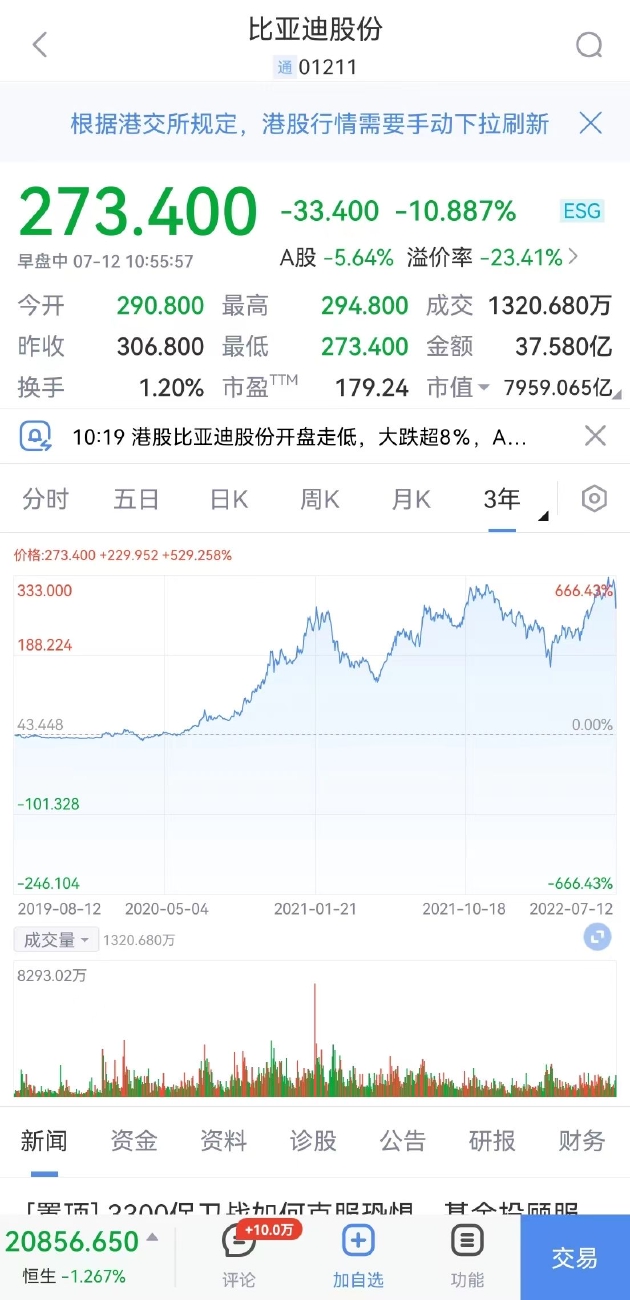
Task: Open the 评论 comments button
Action: pyautogui.click(x=239, y=1257)
